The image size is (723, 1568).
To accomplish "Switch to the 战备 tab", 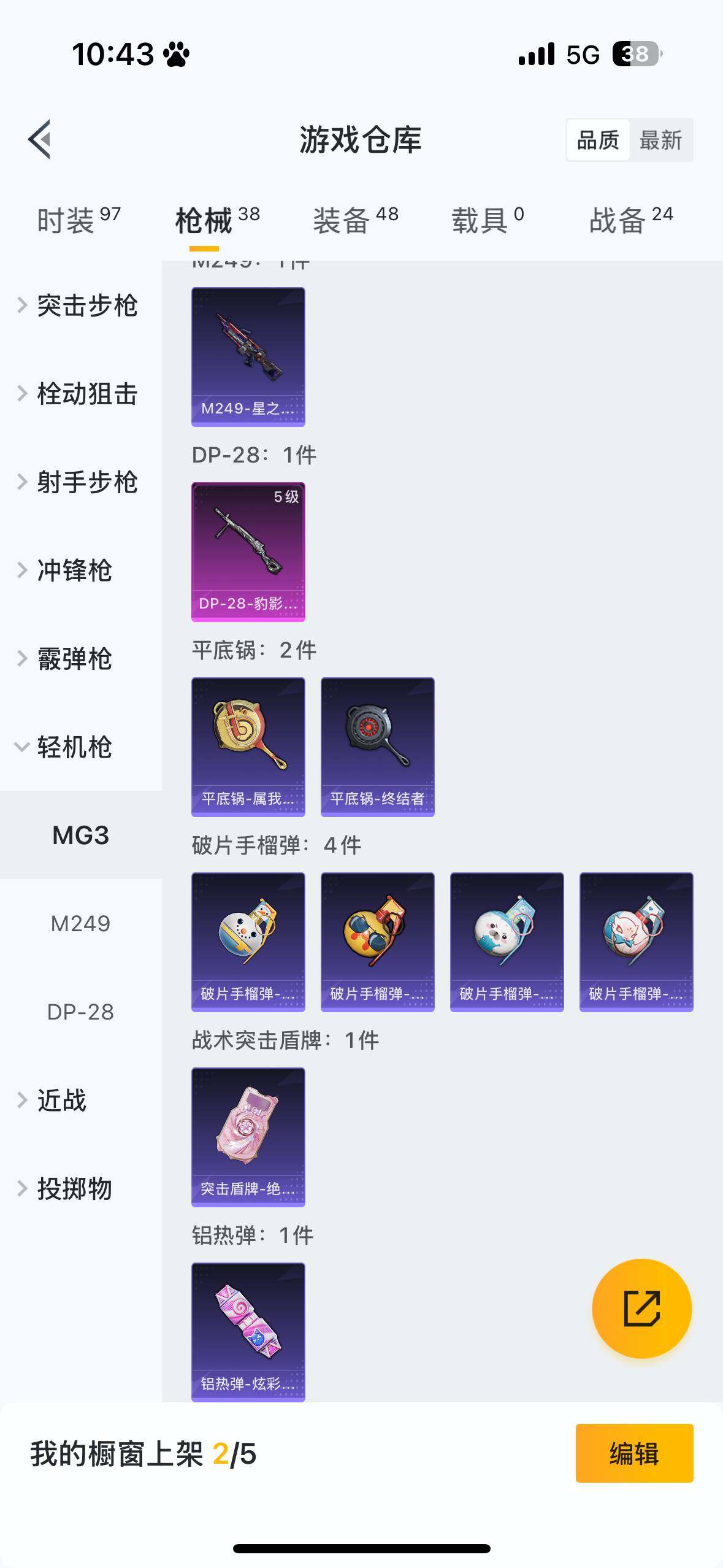I will pyautogui.click(x=631, y=220).
